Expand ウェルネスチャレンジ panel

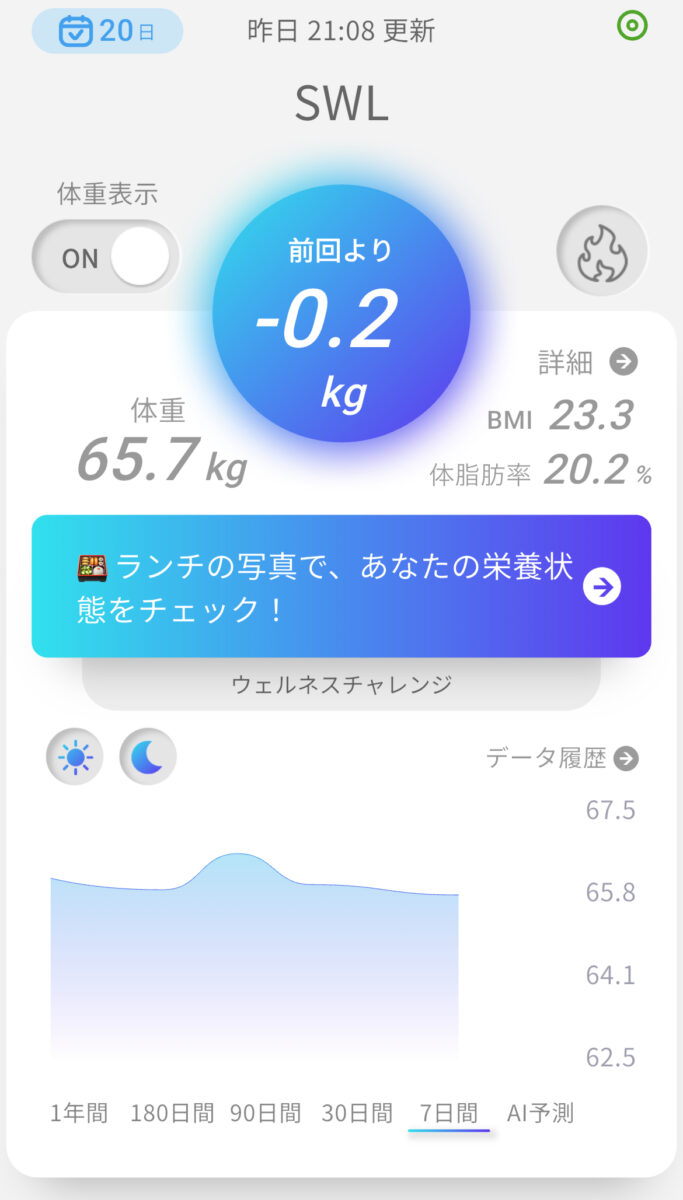341,684
